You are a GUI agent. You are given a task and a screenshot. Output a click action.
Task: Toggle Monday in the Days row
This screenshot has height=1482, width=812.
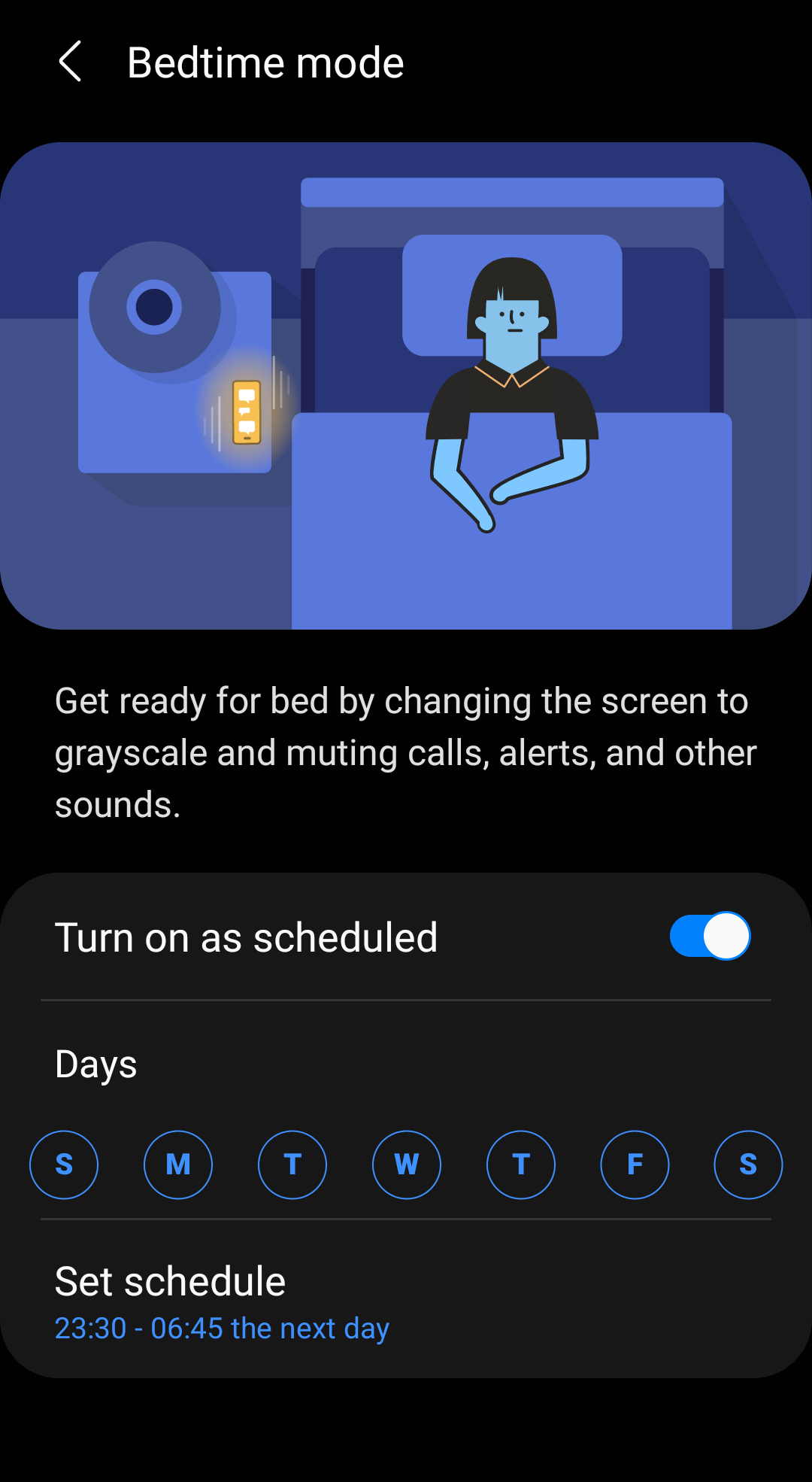(178, 1165)
